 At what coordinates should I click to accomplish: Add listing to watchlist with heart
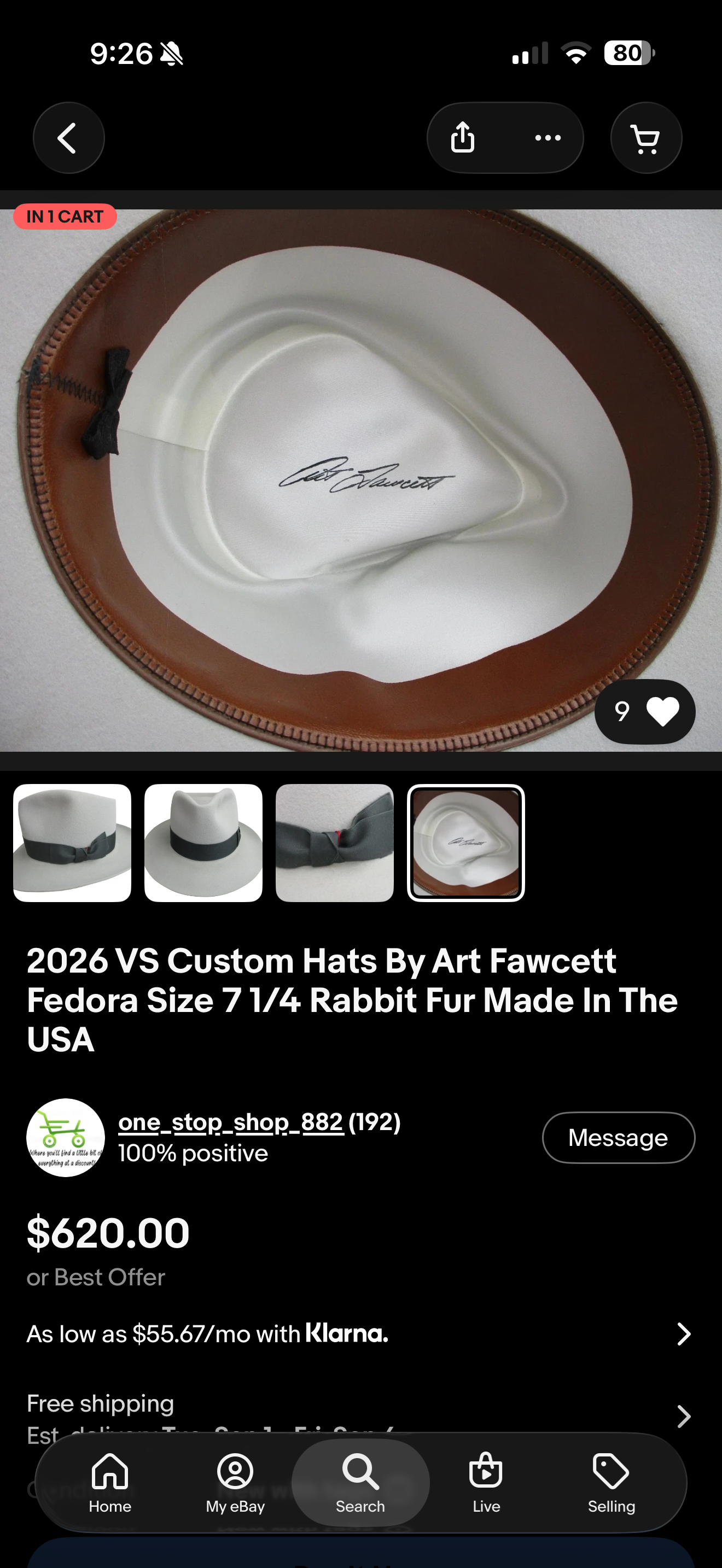coord(645,712)
